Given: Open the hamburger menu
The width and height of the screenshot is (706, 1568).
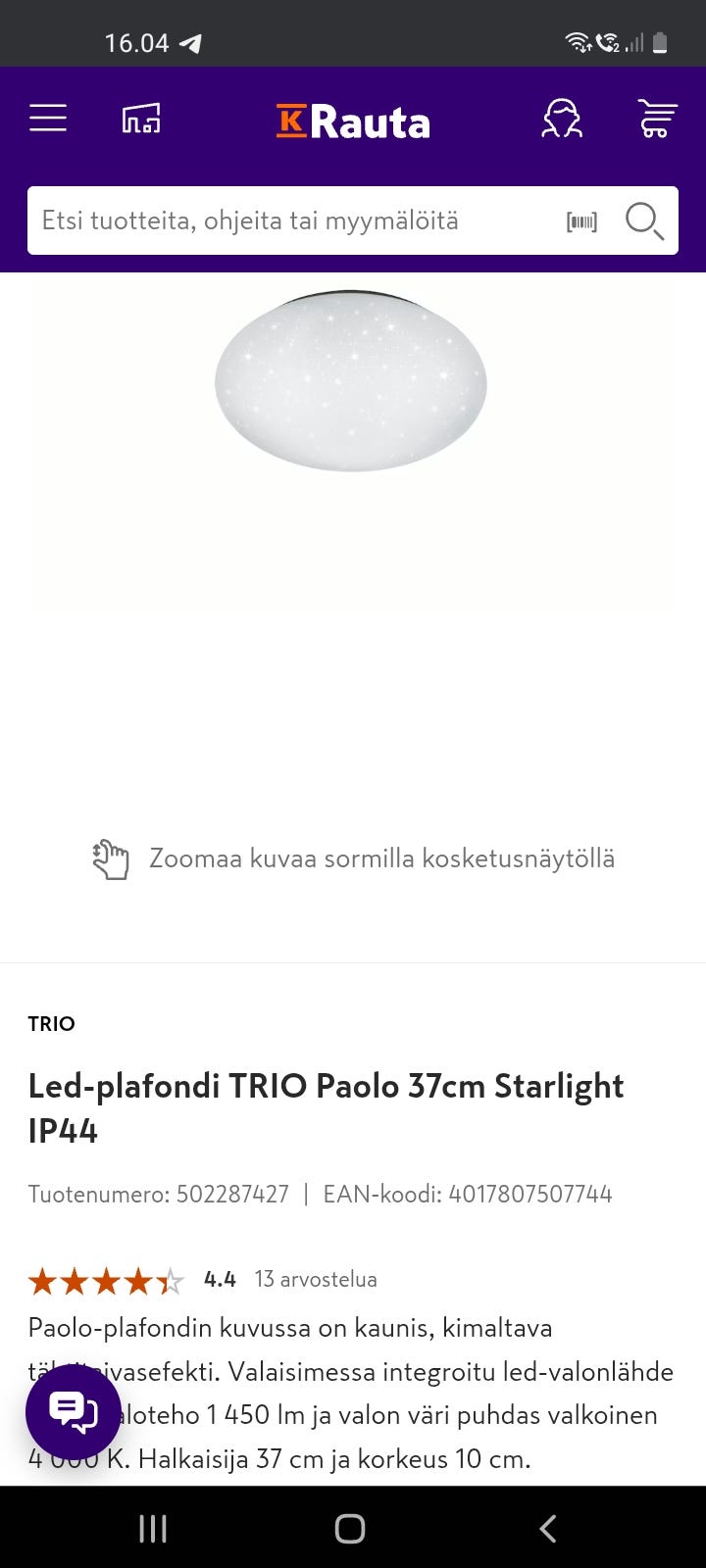Looking at the screenshot, I should pos(48,119).
